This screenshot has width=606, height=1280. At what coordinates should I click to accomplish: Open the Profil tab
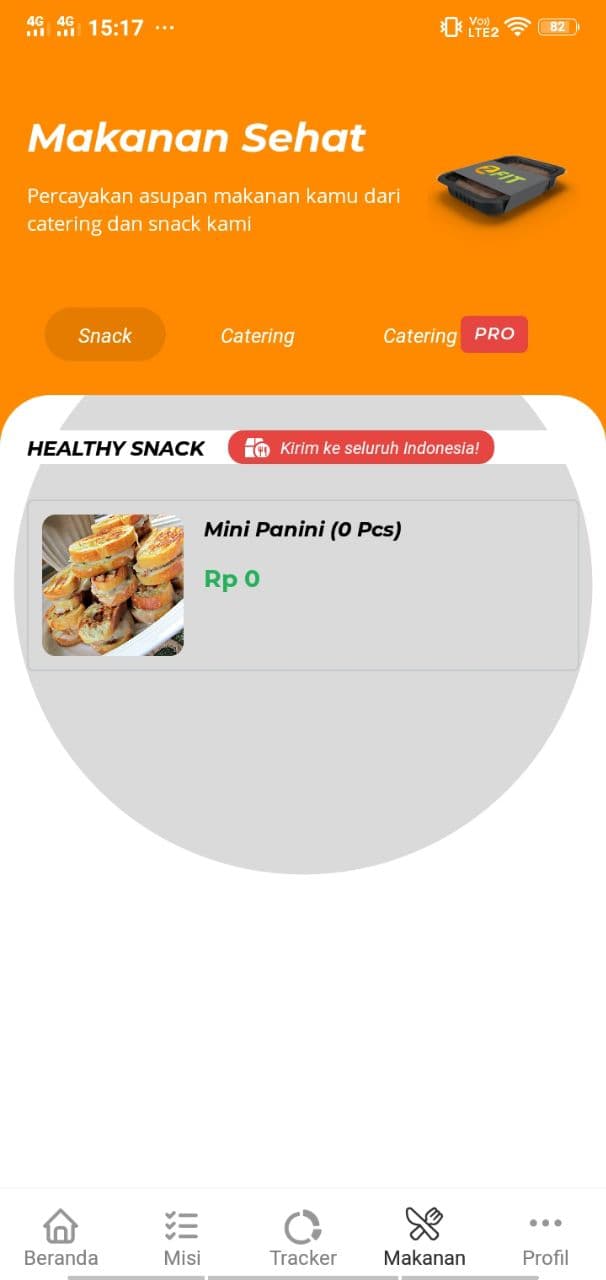pos(545,1236)
